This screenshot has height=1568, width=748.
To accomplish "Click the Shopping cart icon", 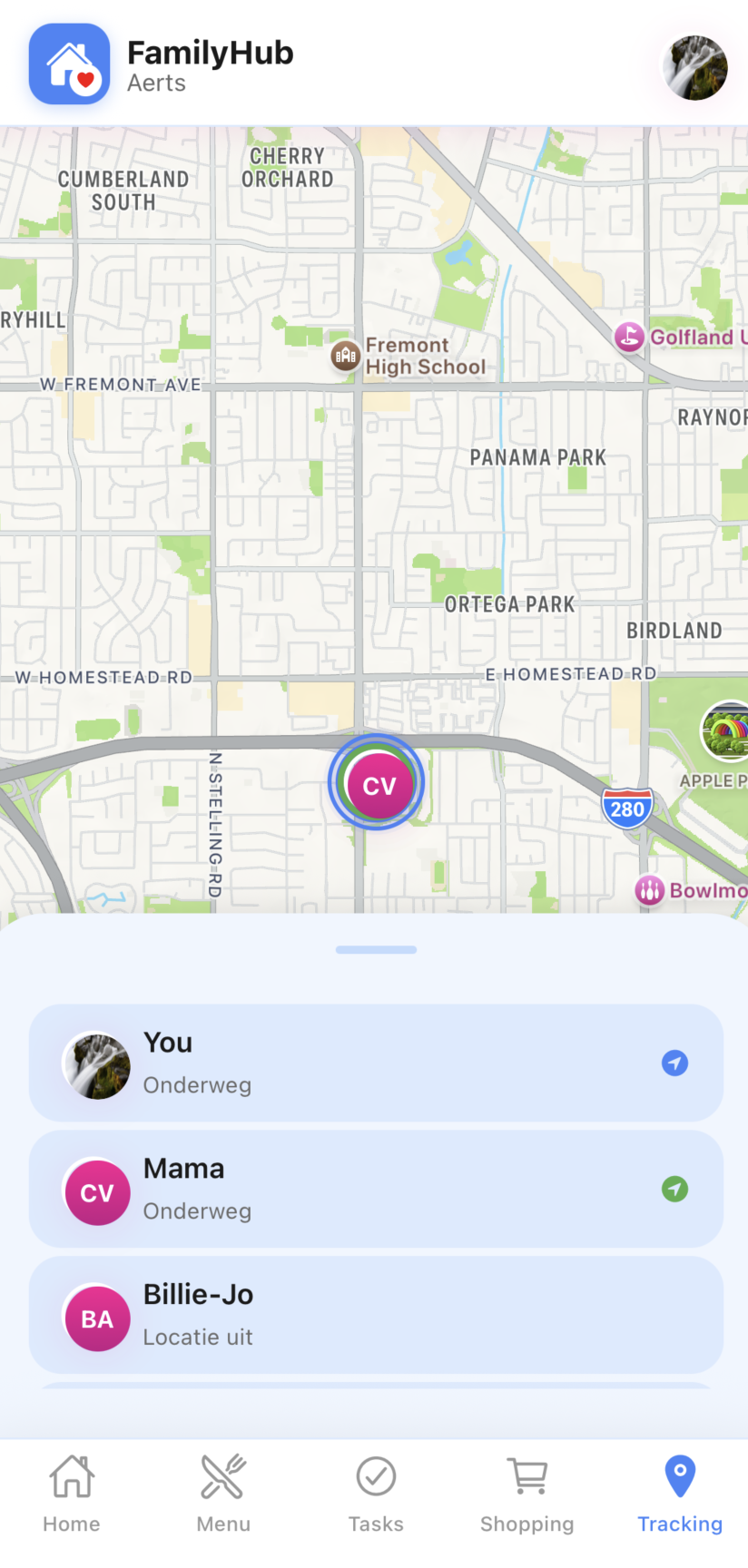I will pyautogui.click(x=527, y=1476).
